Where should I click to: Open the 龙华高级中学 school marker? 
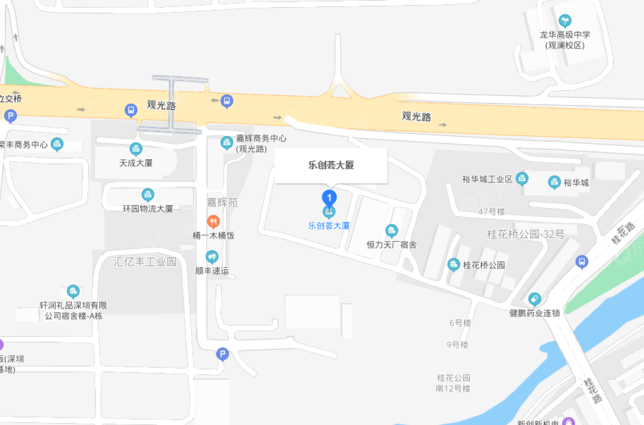point(565,20)
